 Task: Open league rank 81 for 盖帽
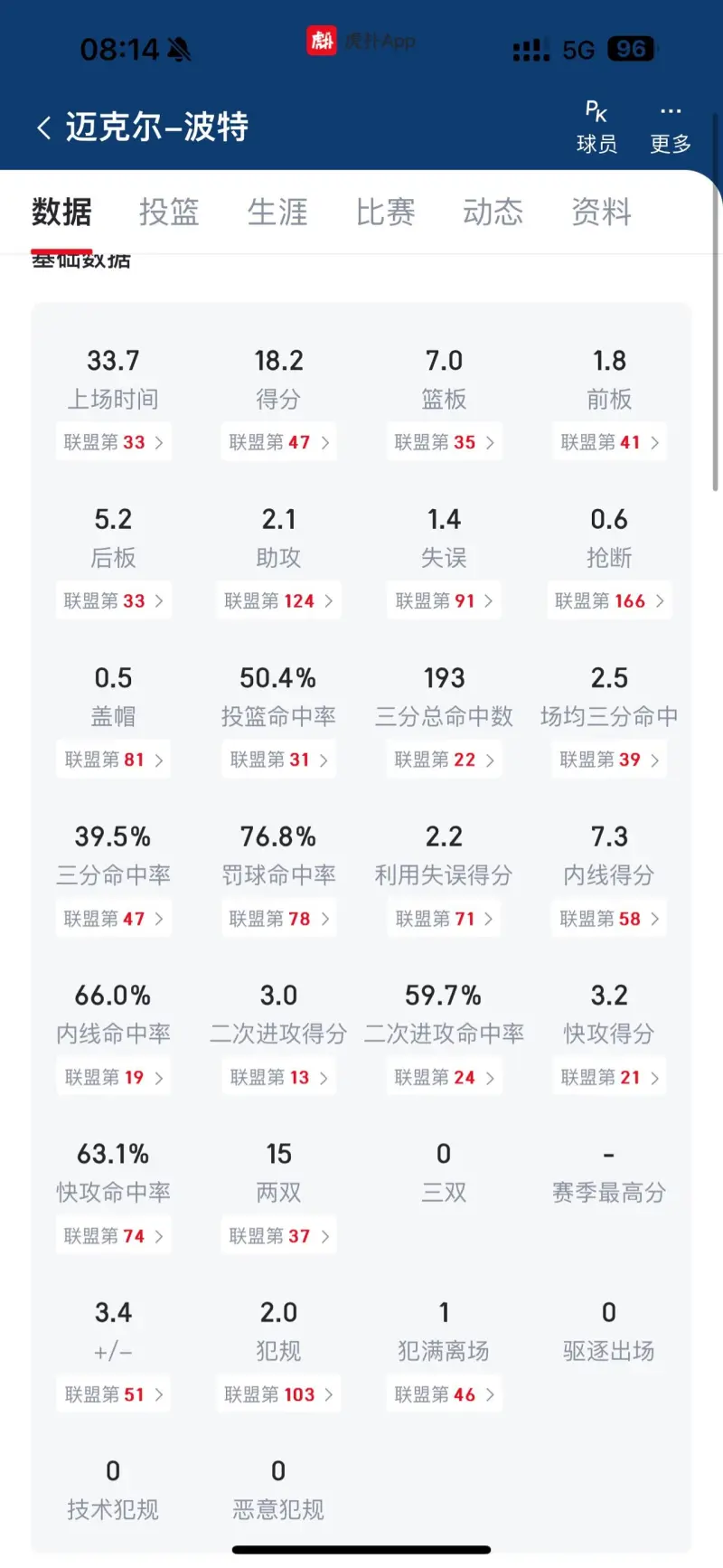point(113,760)
